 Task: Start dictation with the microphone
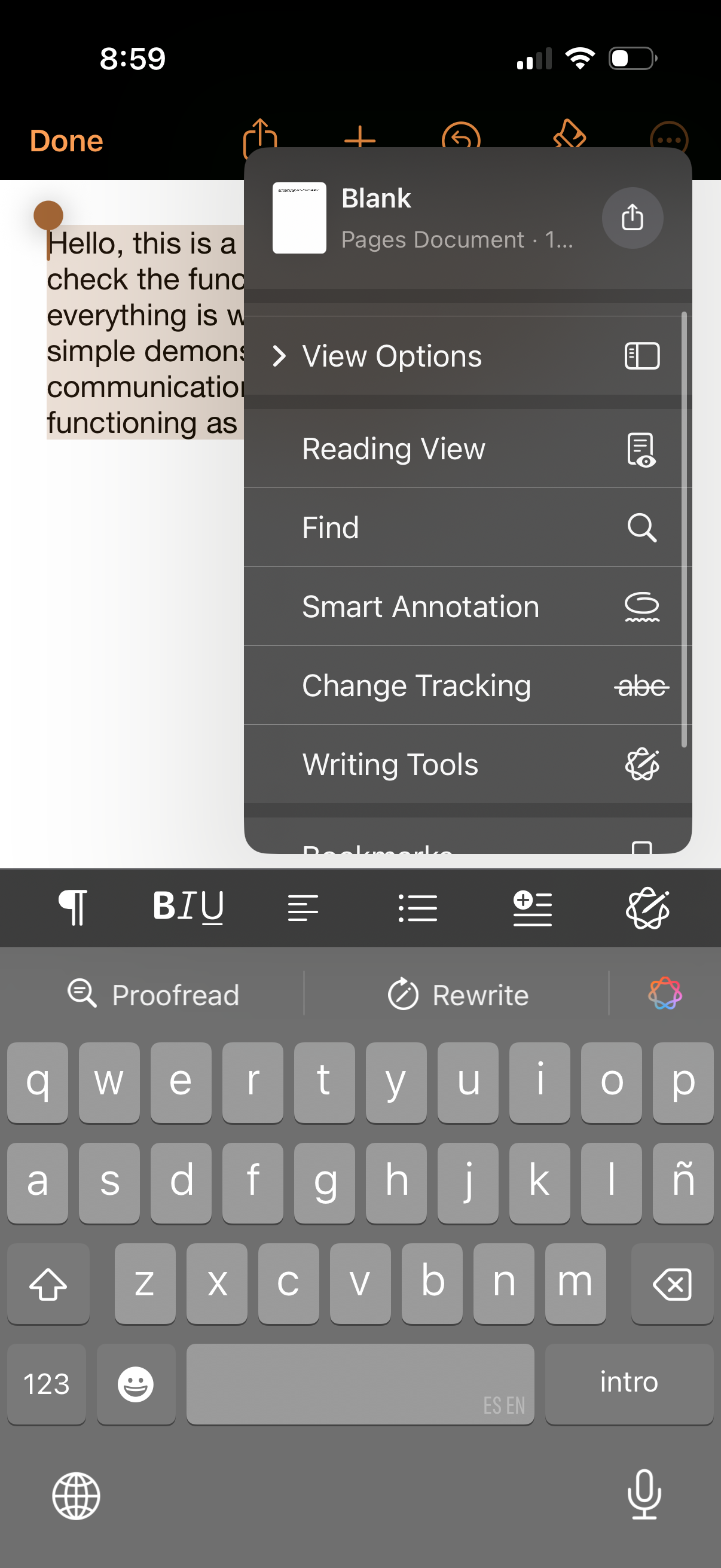[x=644, y=1494]
